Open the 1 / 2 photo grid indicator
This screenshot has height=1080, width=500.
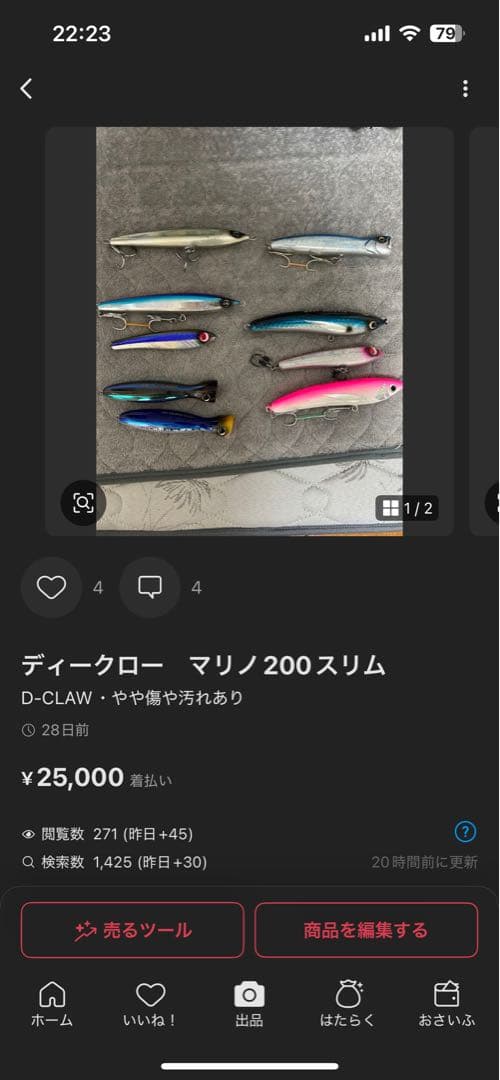[x=407, y=508]
